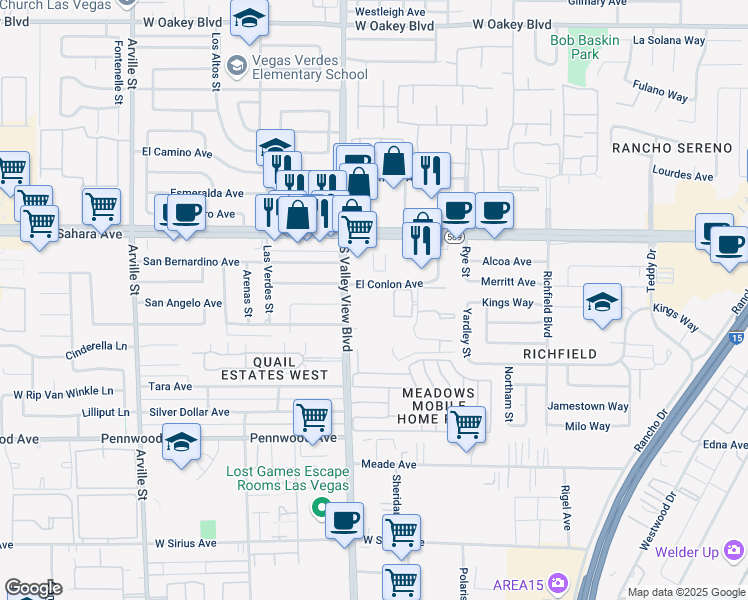The width and height of the screenshot is (748, 600).
Task: Open the grocery cart marker near Silver Dollar Ave
Action: click(313, 417)
